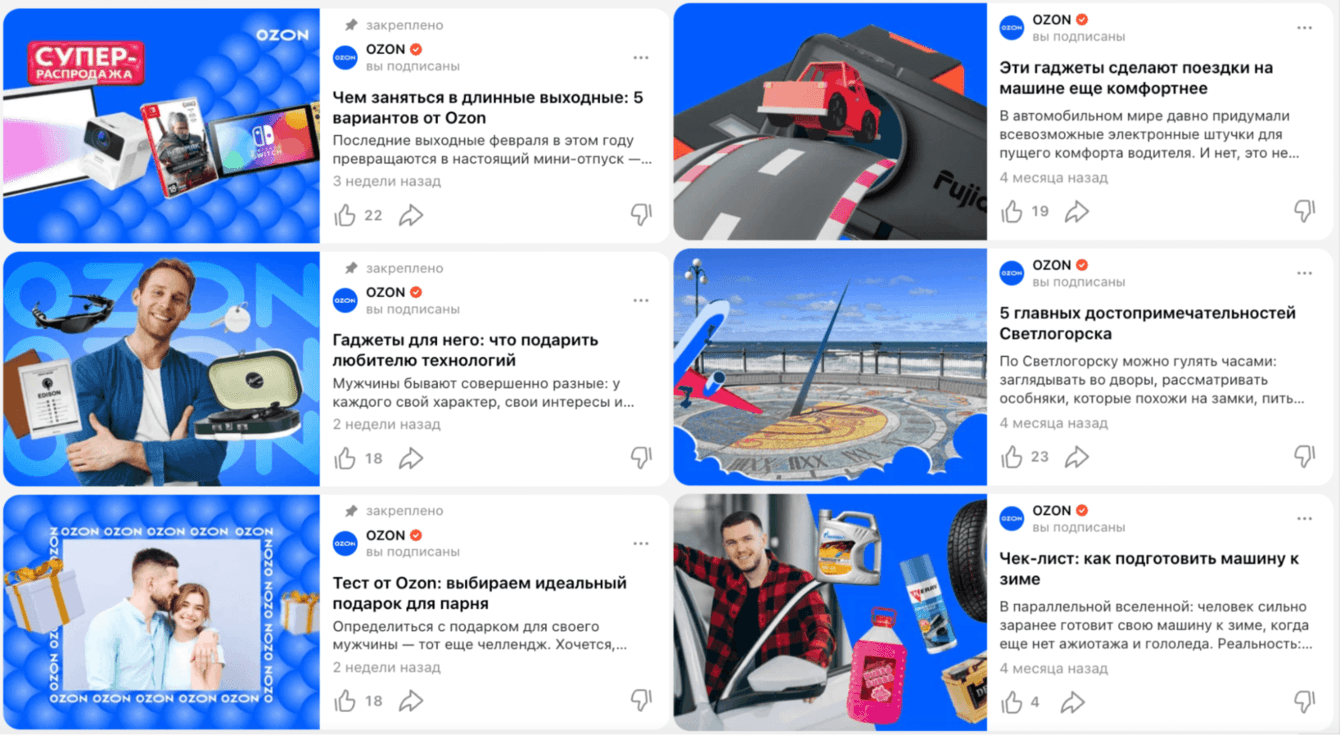
Task: Open the overflow menu on the long weekend post
Action: (x=641, y=57)
